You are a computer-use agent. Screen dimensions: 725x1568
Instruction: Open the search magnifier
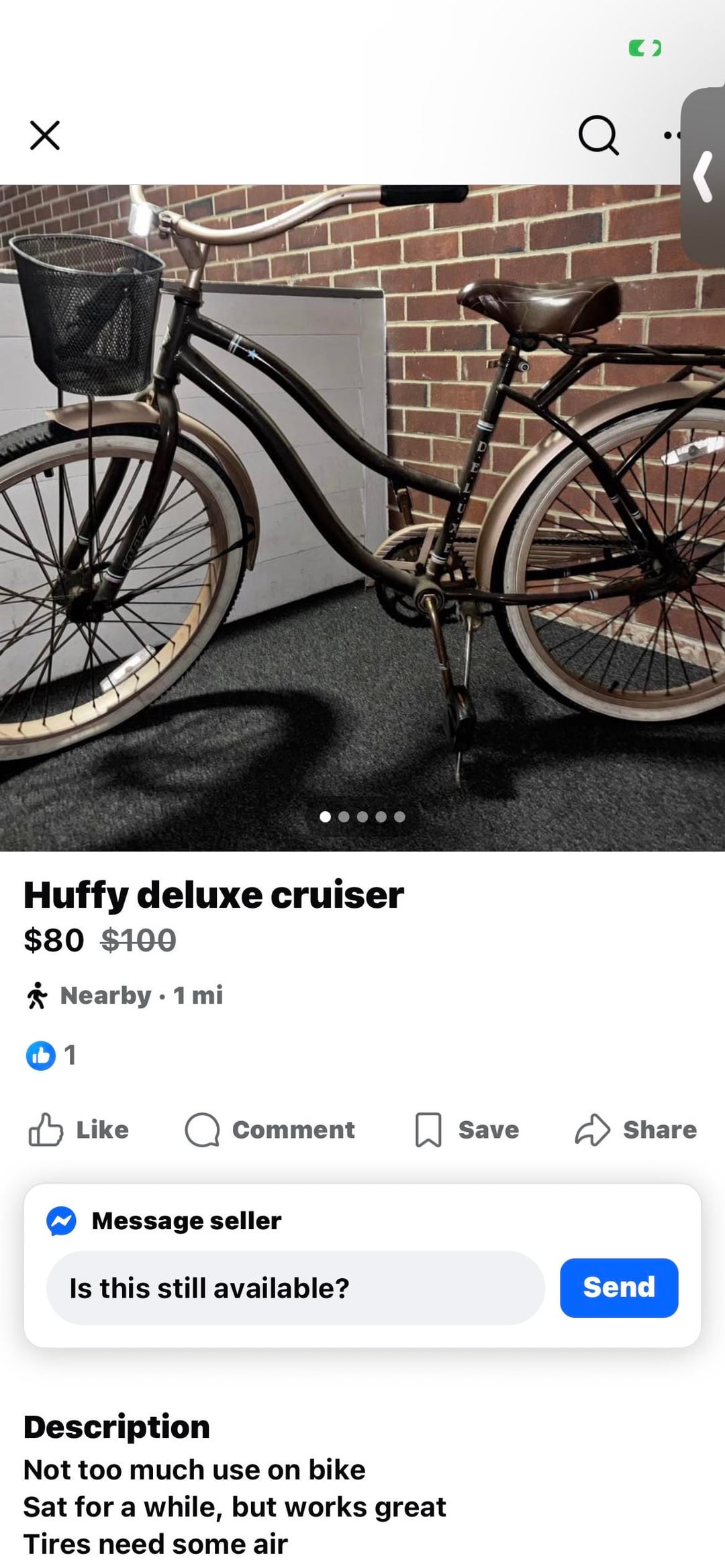click(597, 136)
